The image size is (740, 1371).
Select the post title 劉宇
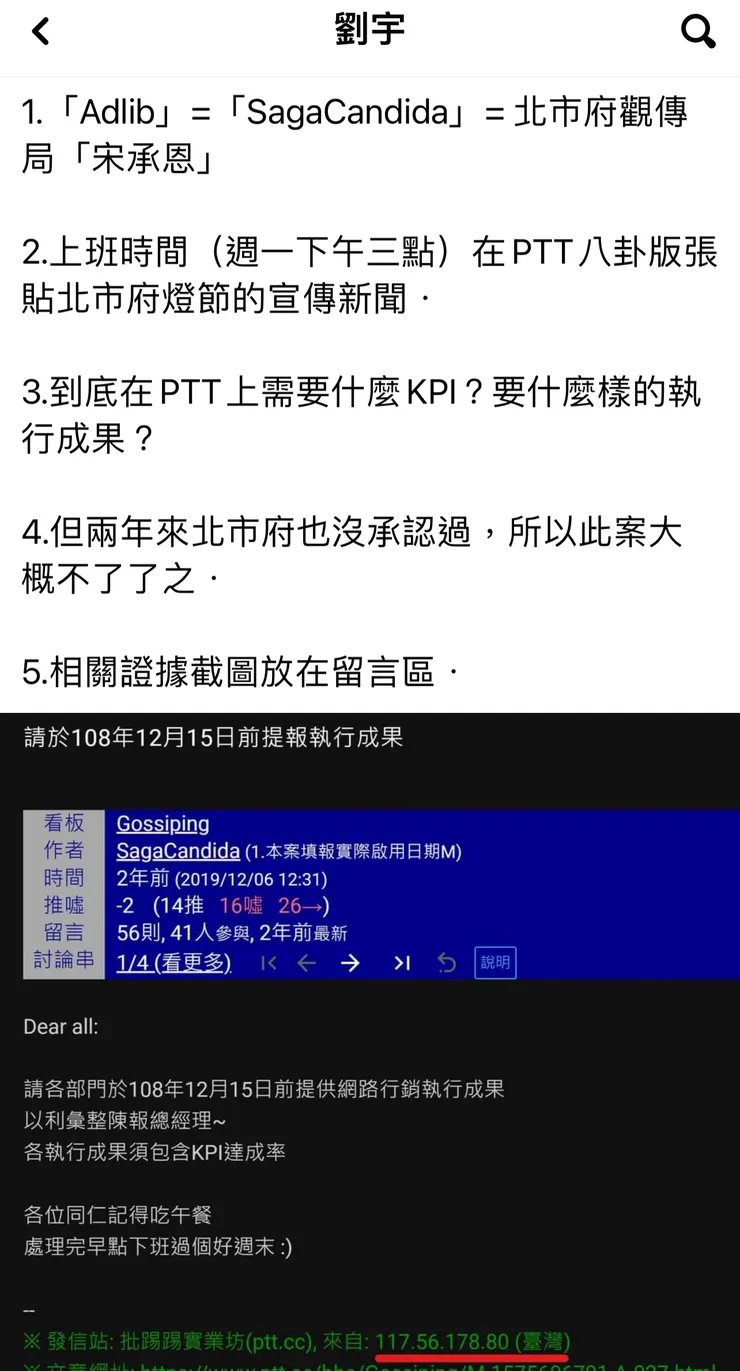(370, 30)
